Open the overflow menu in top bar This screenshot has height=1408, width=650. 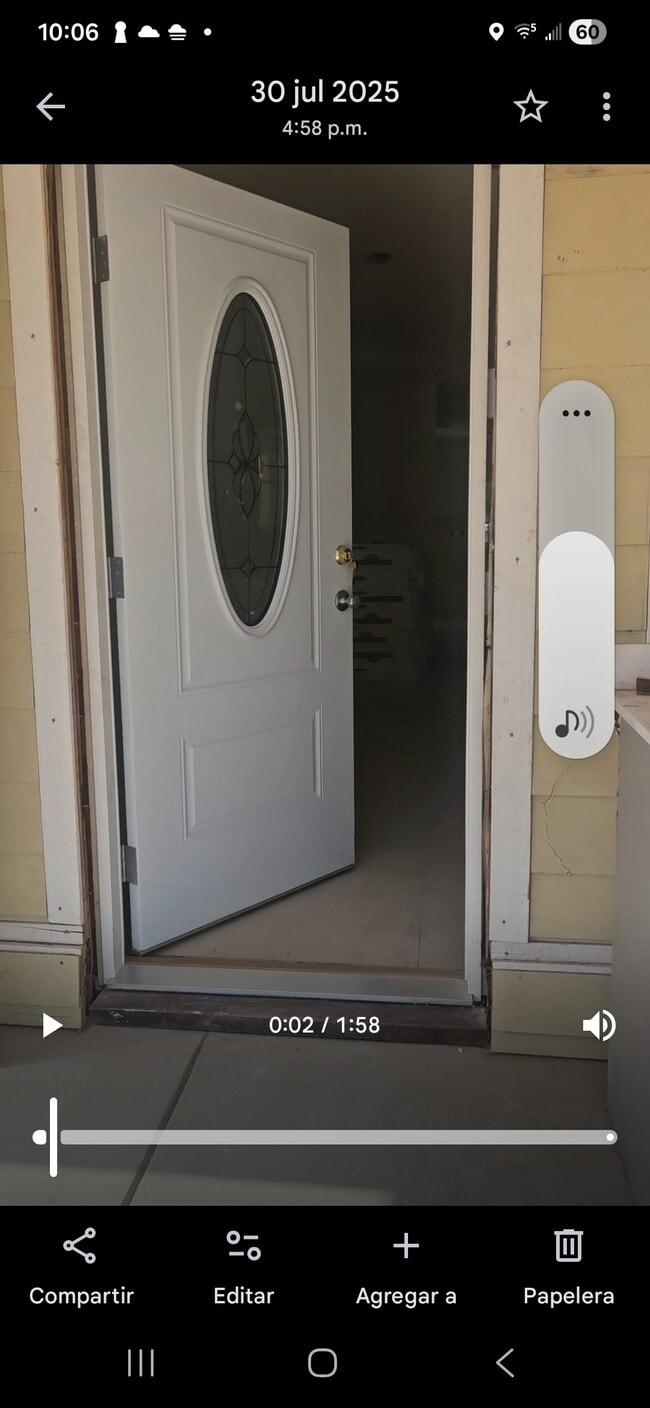coord(606,107)
